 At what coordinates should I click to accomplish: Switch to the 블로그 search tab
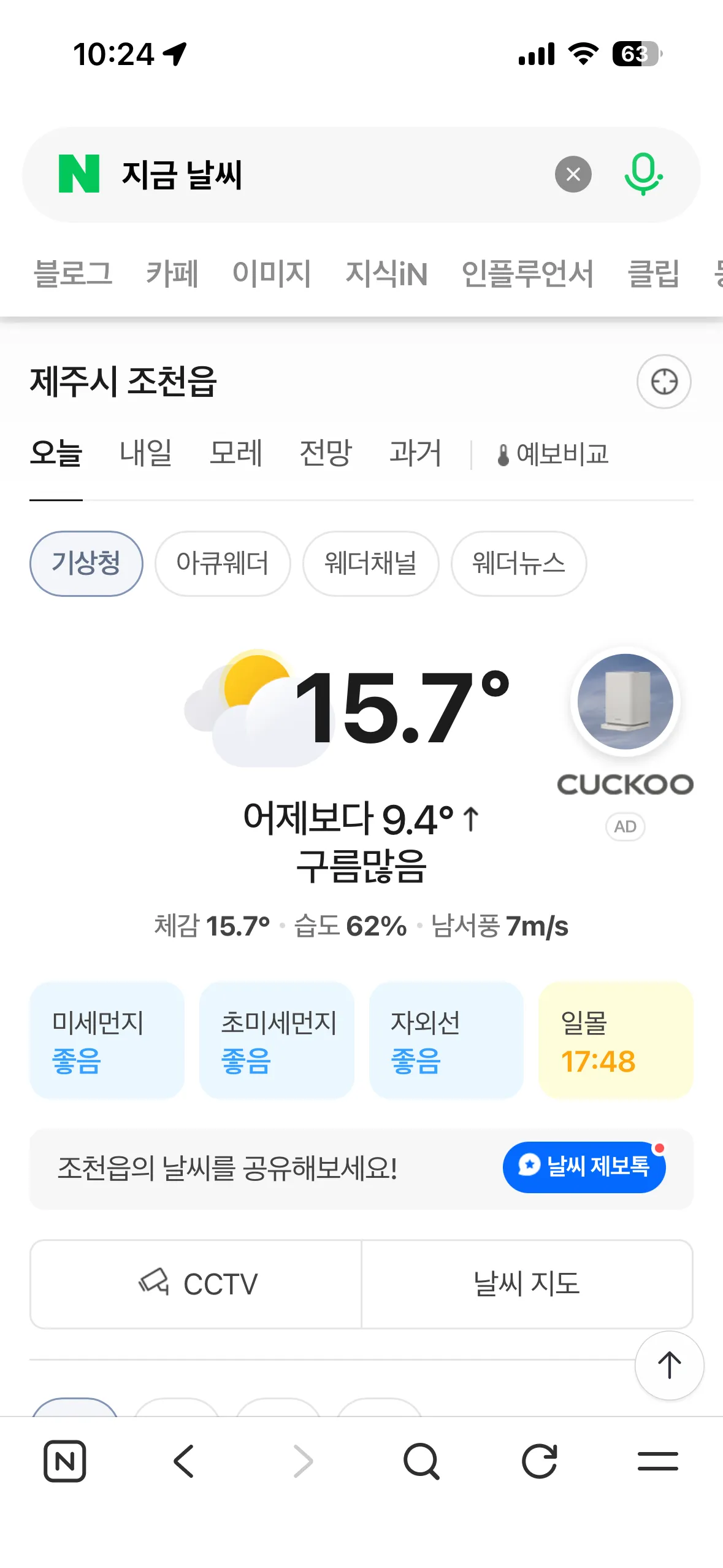73,273
